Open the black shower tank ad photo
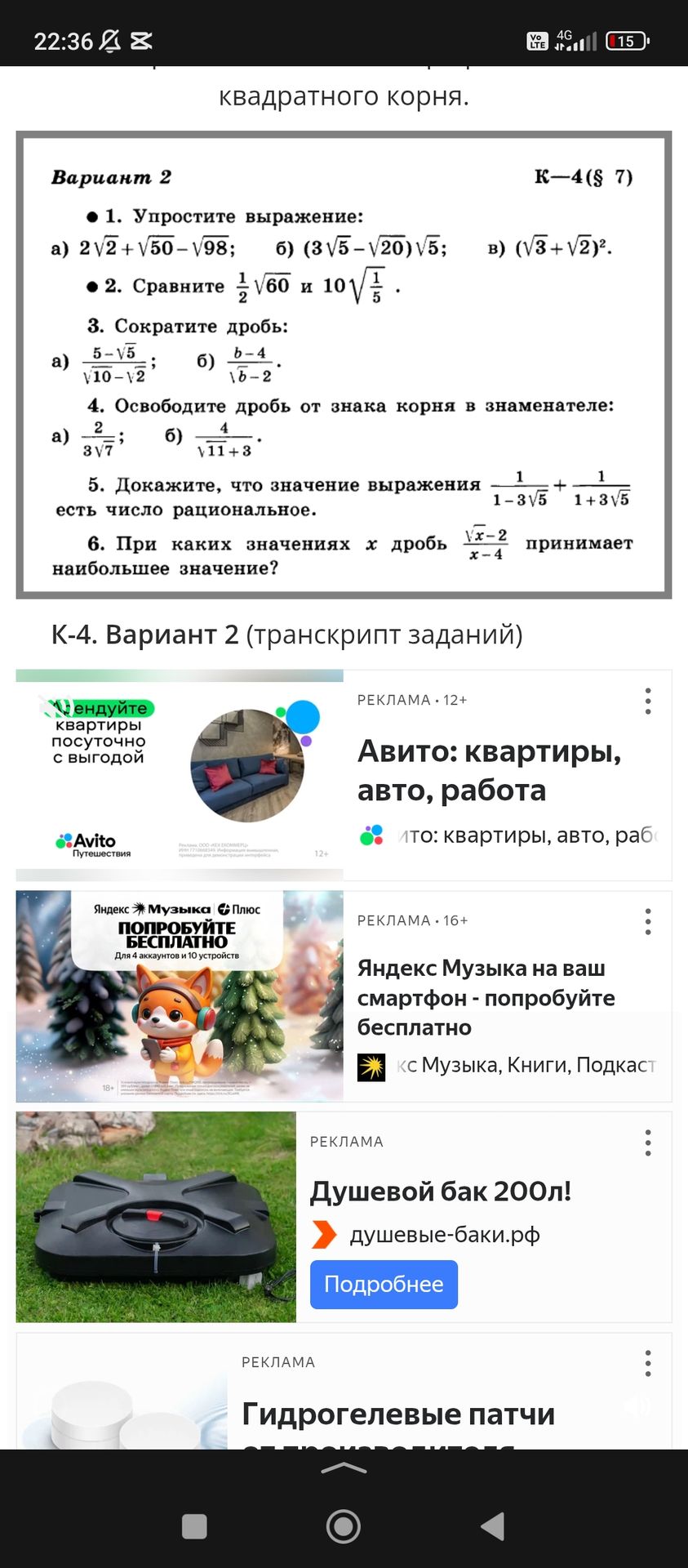Screen dimensions: 688x1568 156,1217
